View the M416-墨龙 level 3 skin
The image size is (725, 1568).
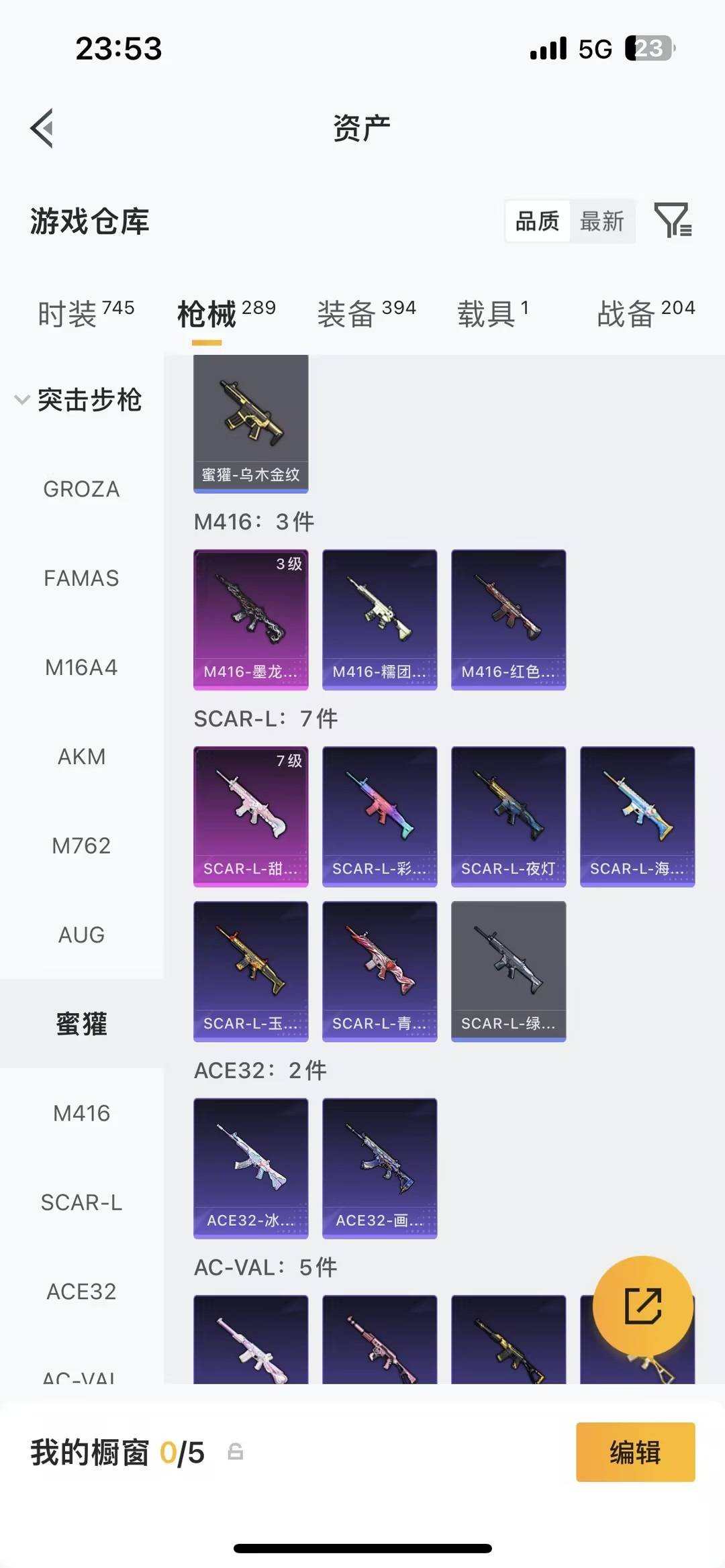(250, 619)
